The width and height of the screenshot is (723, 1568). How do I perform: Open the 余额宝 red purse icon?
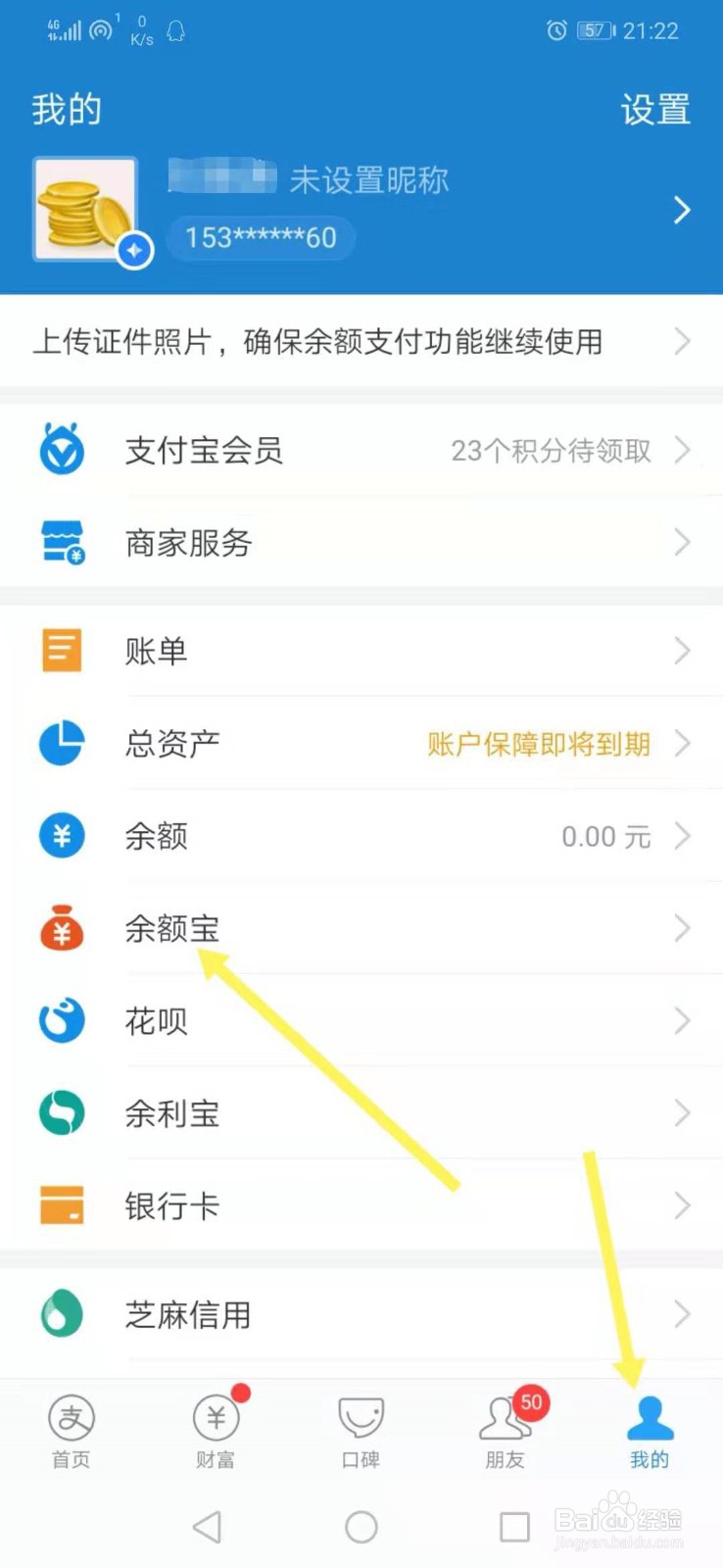coord(61,928)
